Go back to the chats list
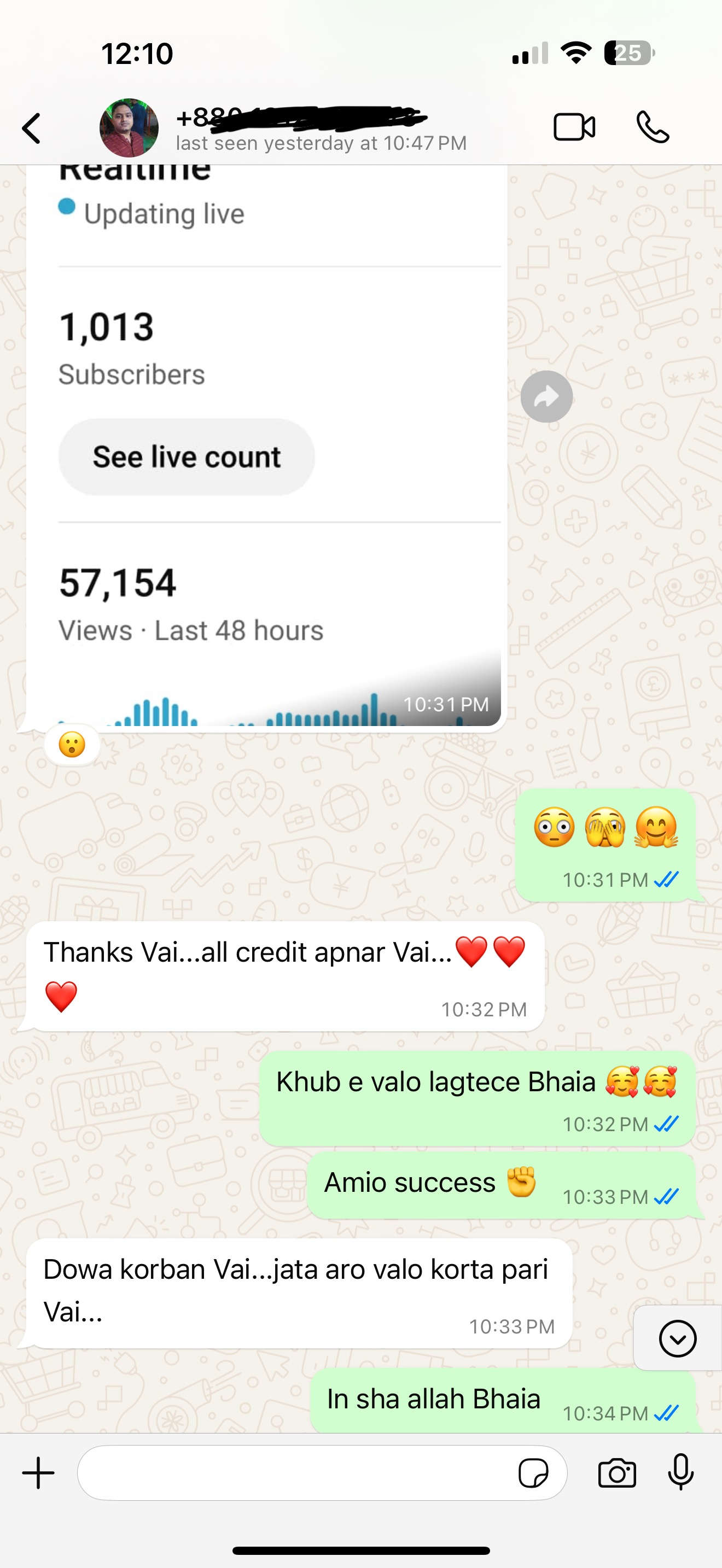Viewport: 722px width, 1568px height. coord(32,128)
